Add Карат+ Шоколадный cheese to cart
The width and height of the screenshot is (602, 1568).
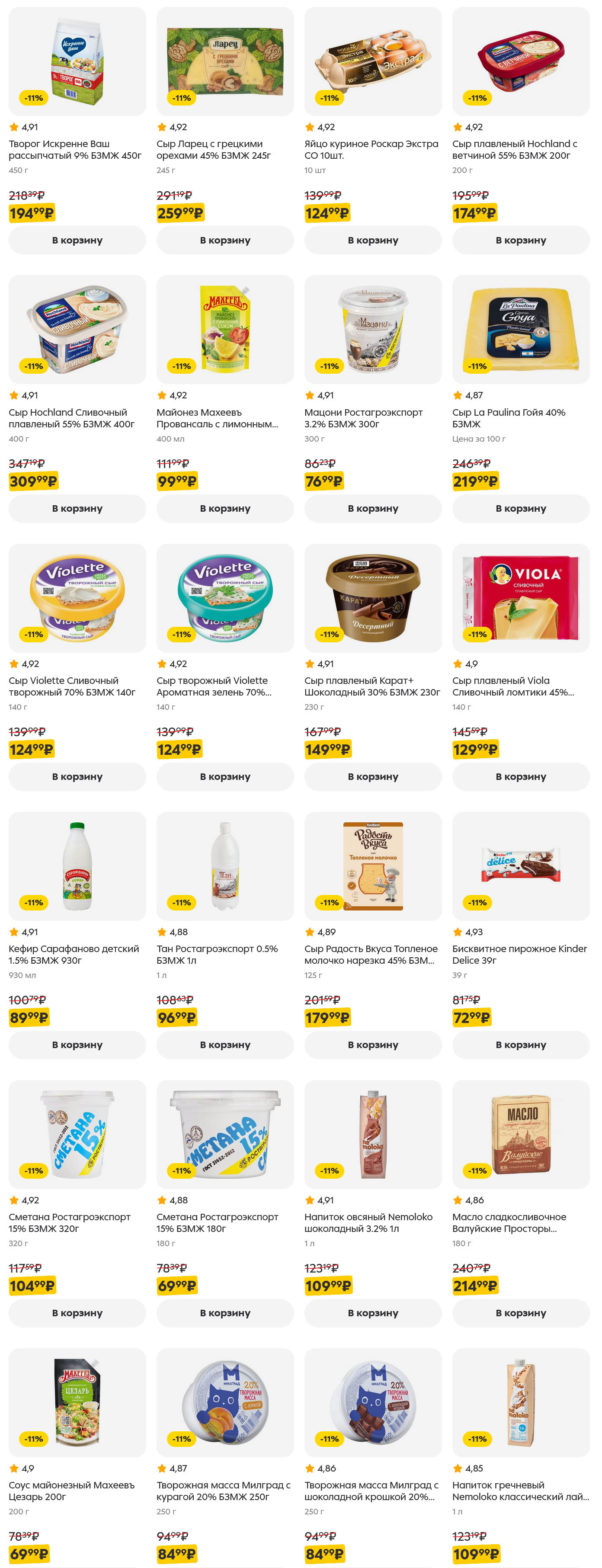(372, 776)
